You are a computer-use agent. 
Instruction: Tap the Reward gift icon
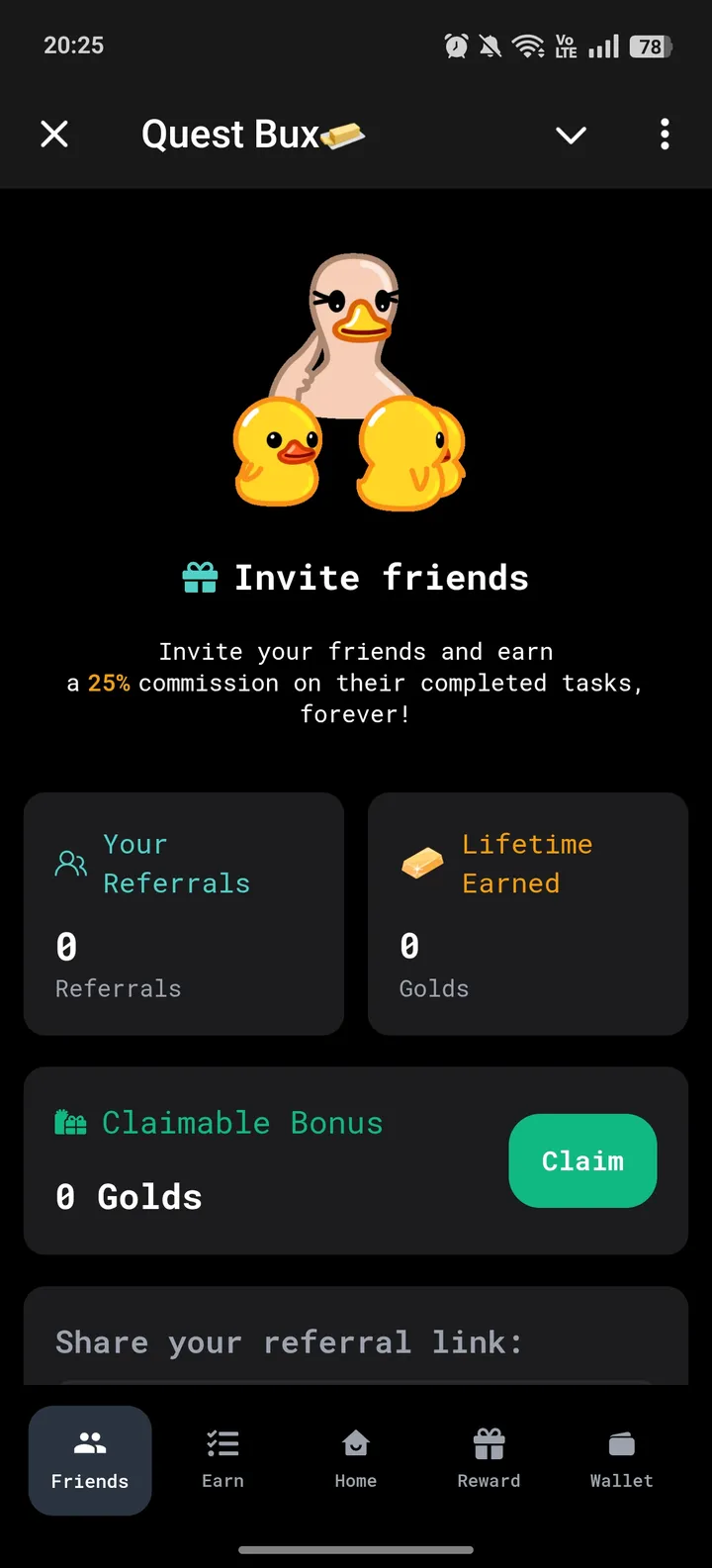tap(488, 1442)
